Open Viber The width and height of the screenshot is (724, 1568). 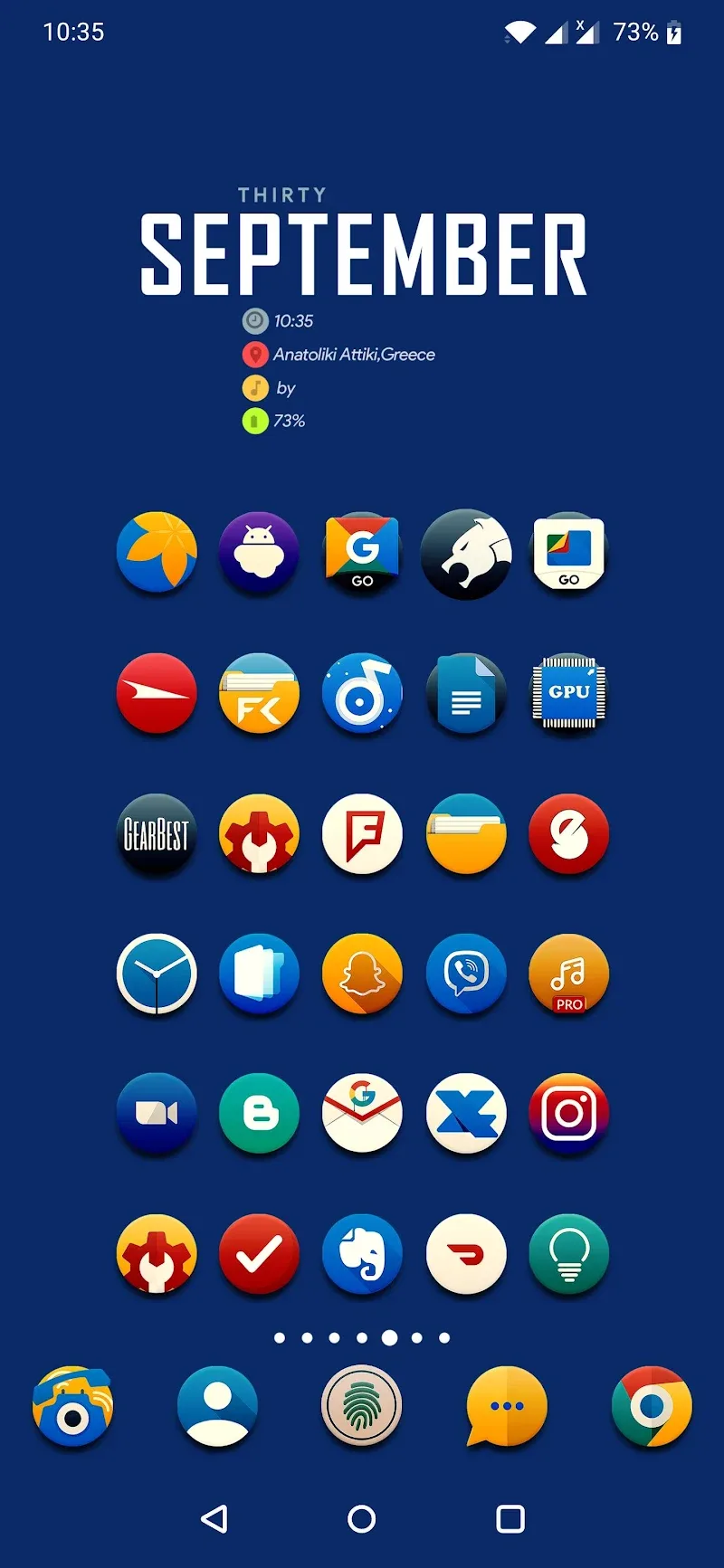(x=465, y=974)
